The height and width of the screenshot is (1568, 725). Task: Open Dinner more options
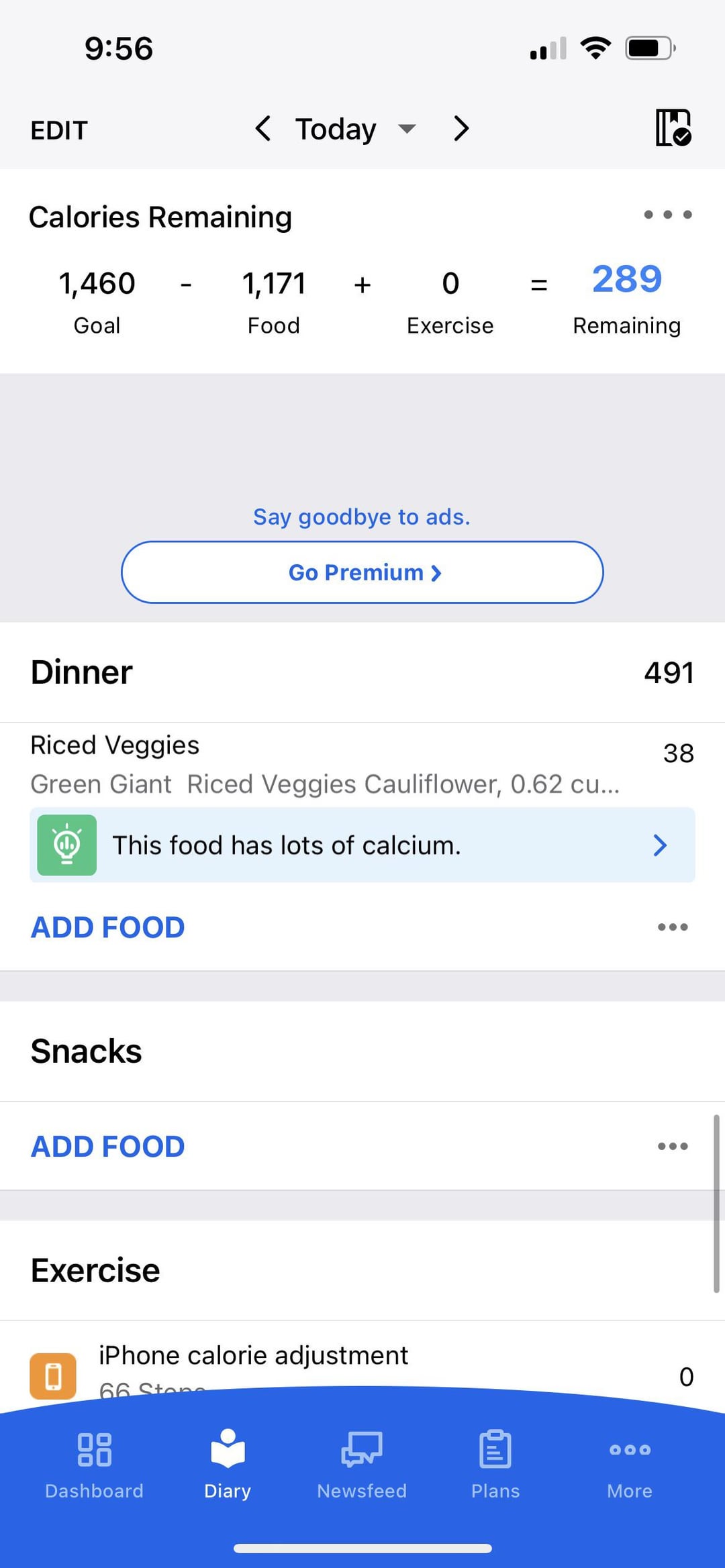[673, 927]
